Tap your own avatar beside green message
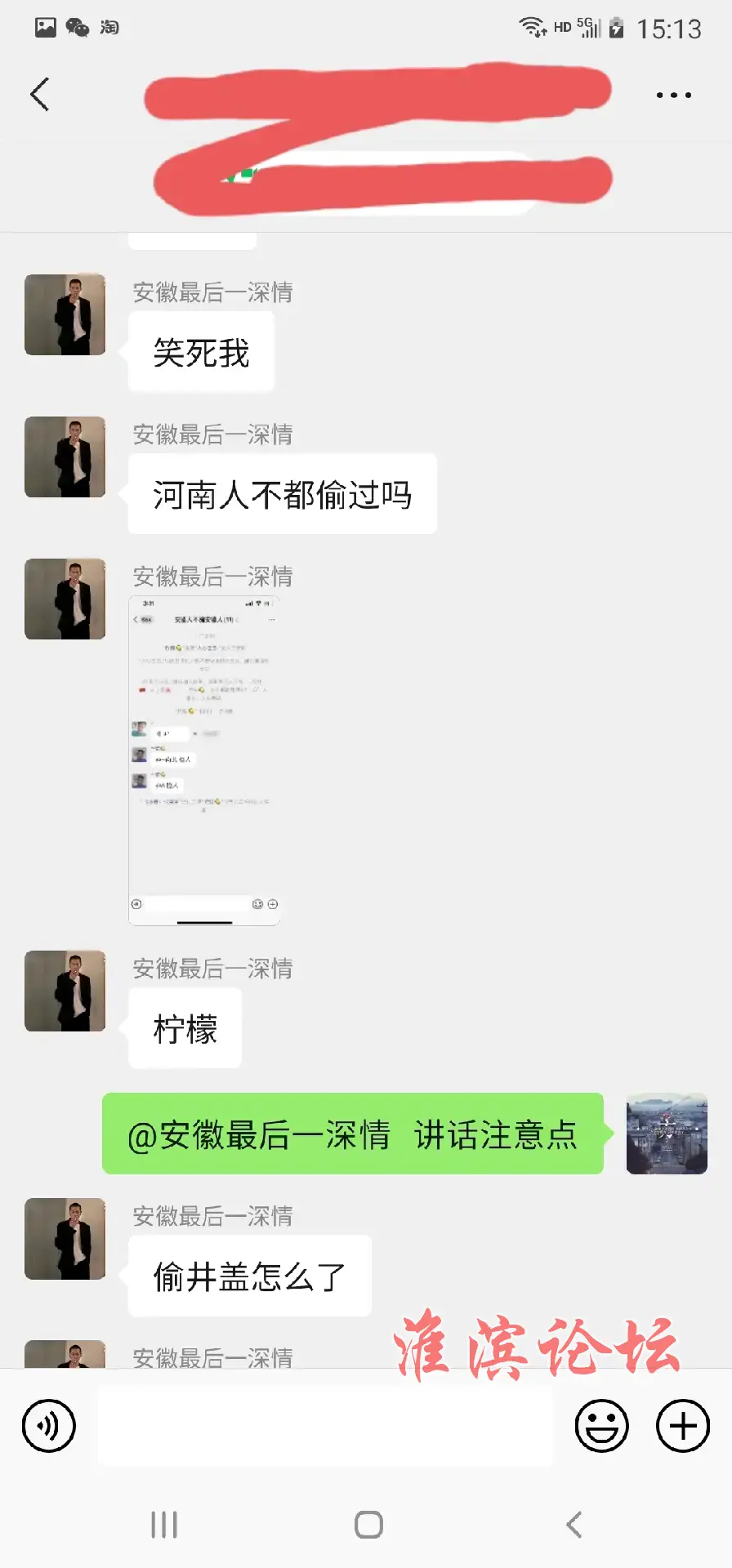 pos(667,1134)
